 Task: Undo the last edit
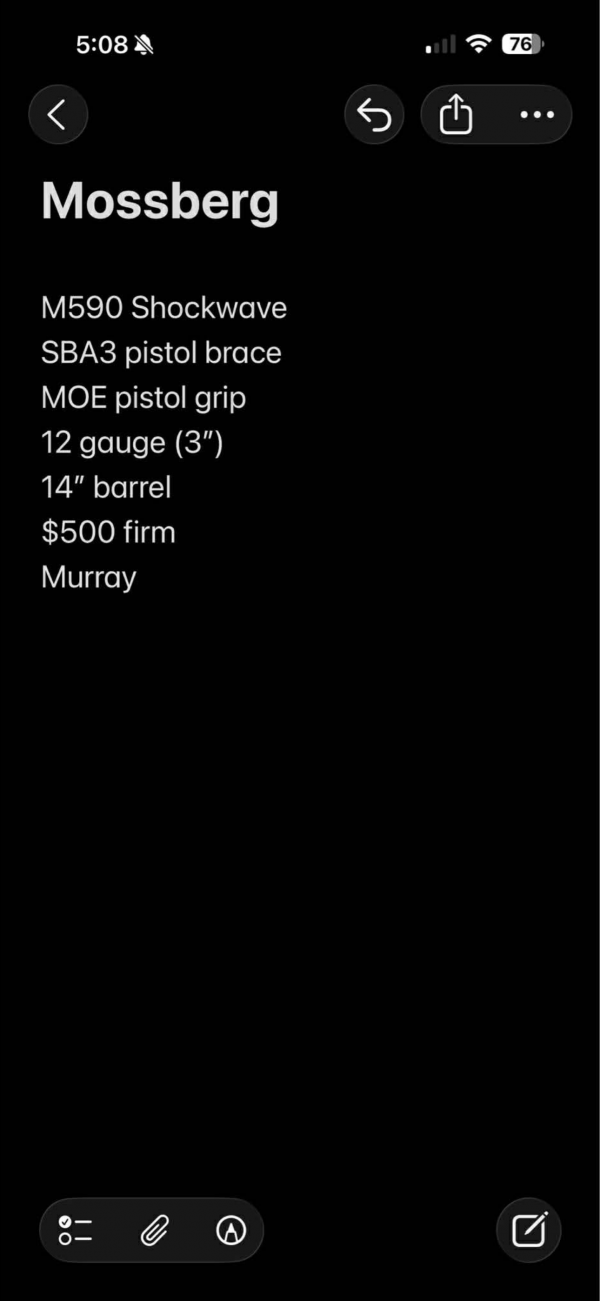[374, 116]
